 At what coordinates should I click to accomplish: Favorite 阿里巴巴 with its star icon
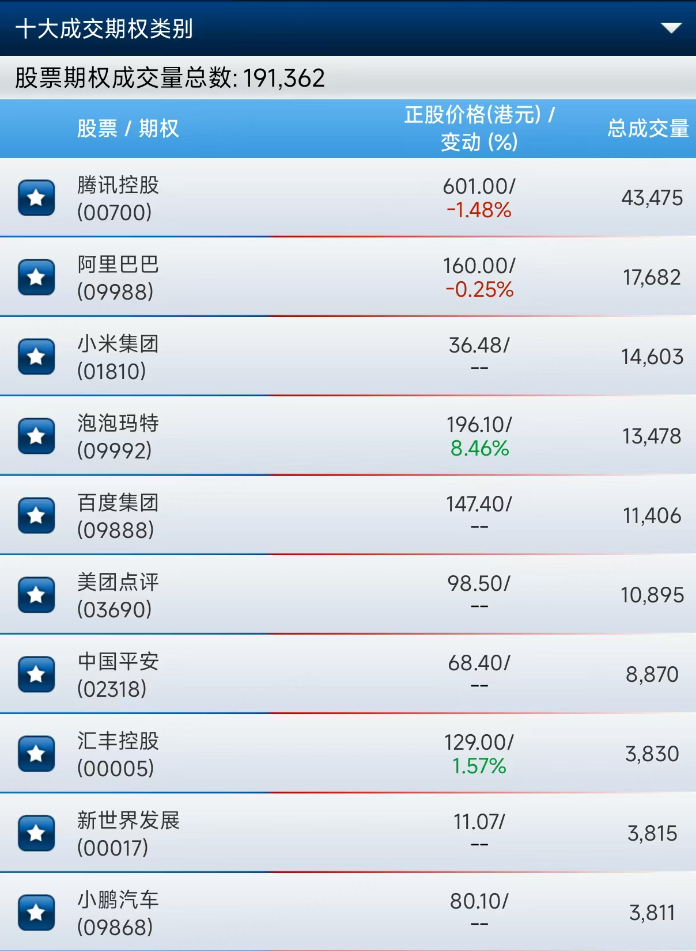click(37, 277)
